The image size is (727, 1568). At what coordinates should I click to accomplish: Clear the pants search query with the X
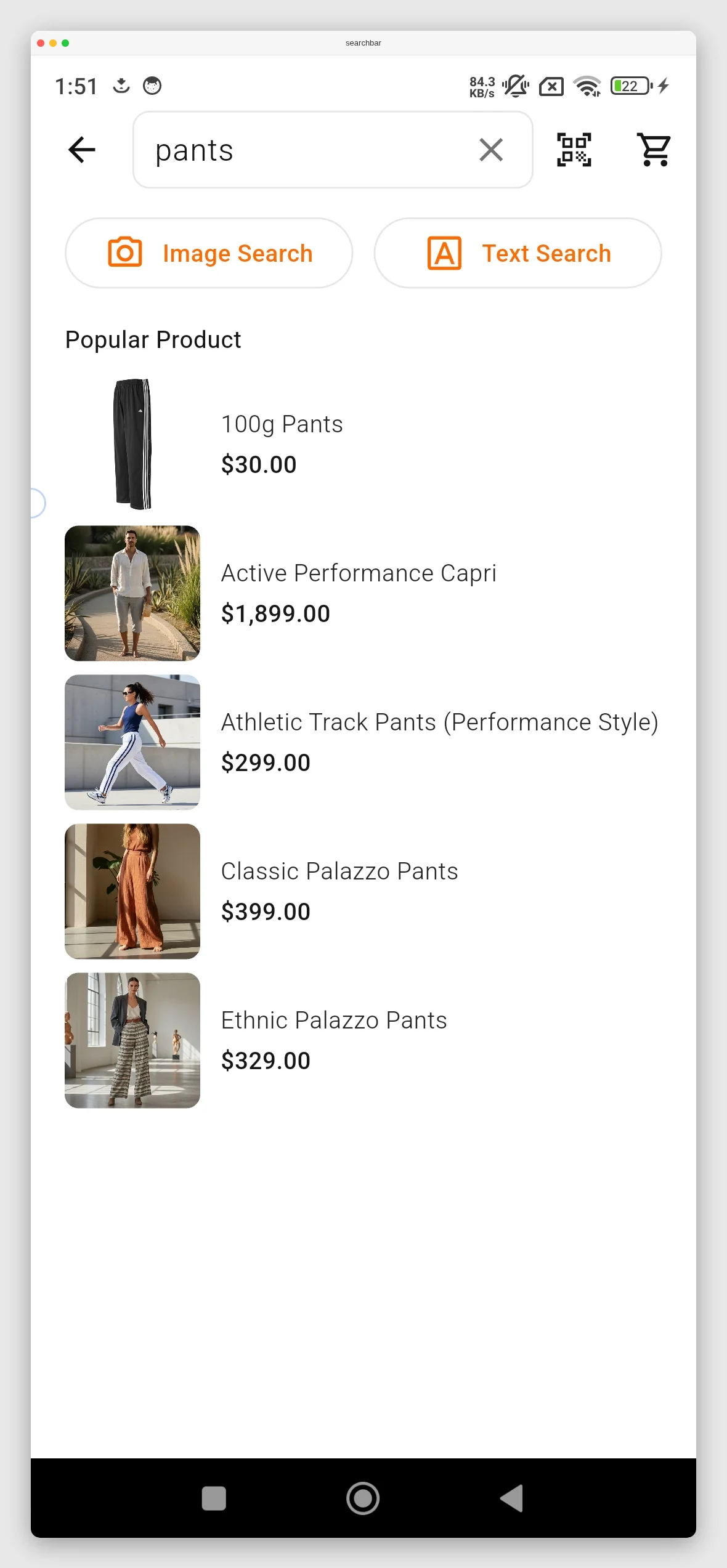pyautogui.click(x=491, y=149)
